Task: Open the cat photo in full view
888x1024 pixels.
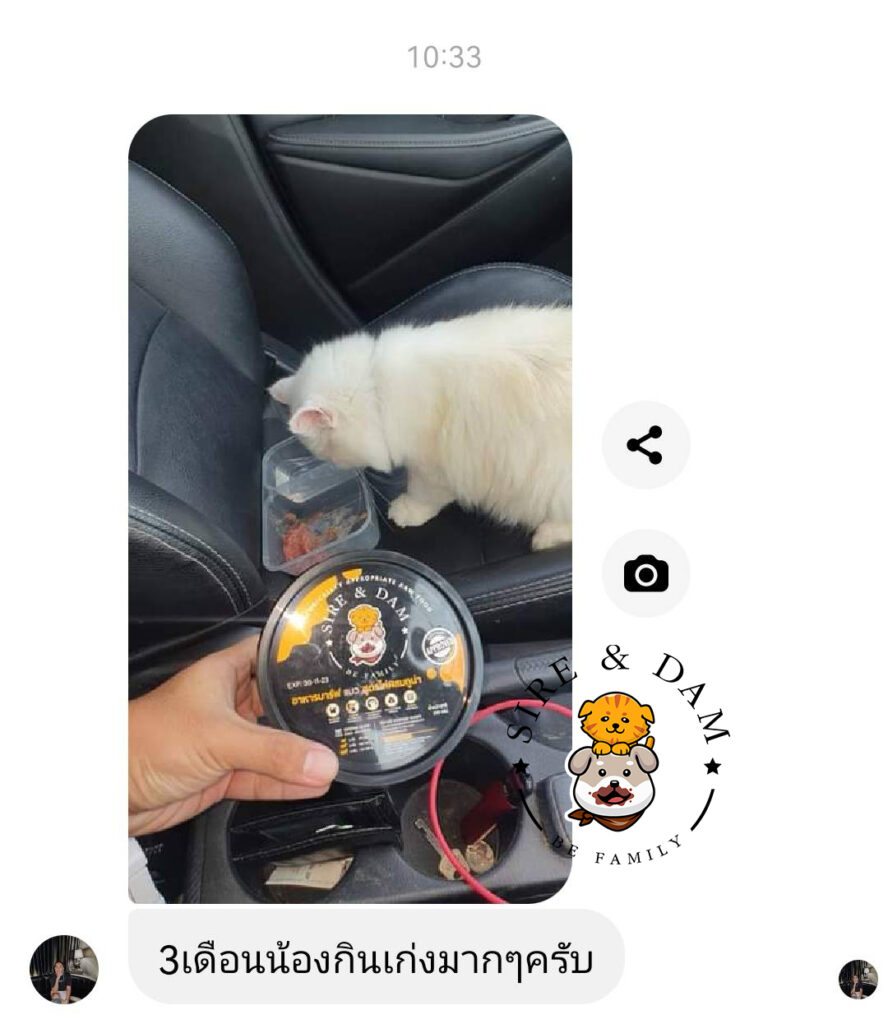Action: pos(350,400)
